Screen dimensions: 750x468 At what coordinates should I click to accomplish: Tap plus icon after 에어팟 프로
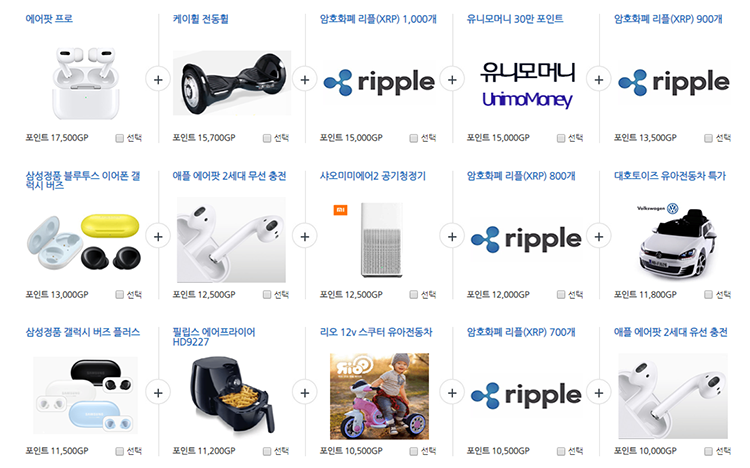(157, 79)
